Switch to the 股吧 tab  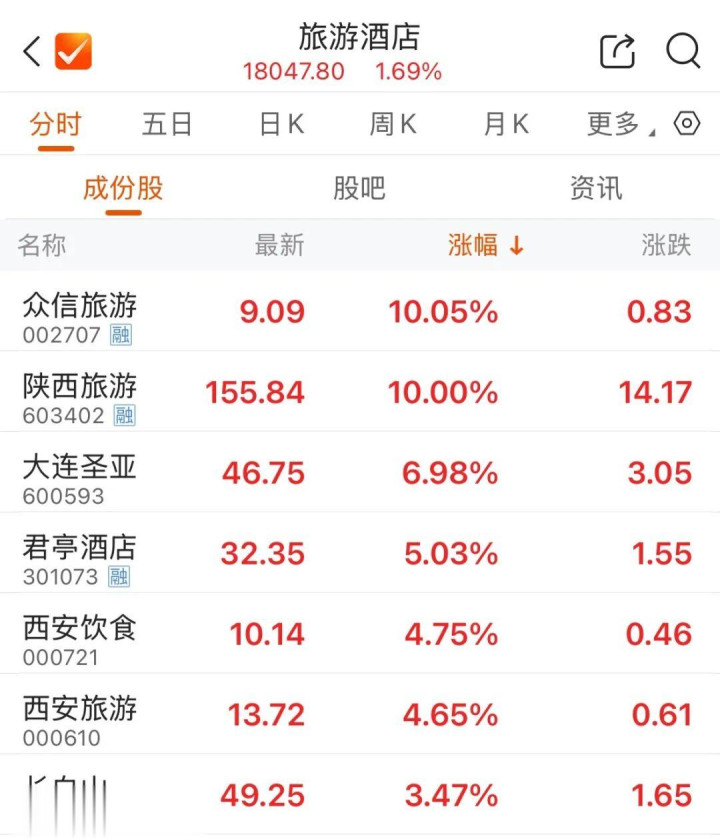click(359, 188)
